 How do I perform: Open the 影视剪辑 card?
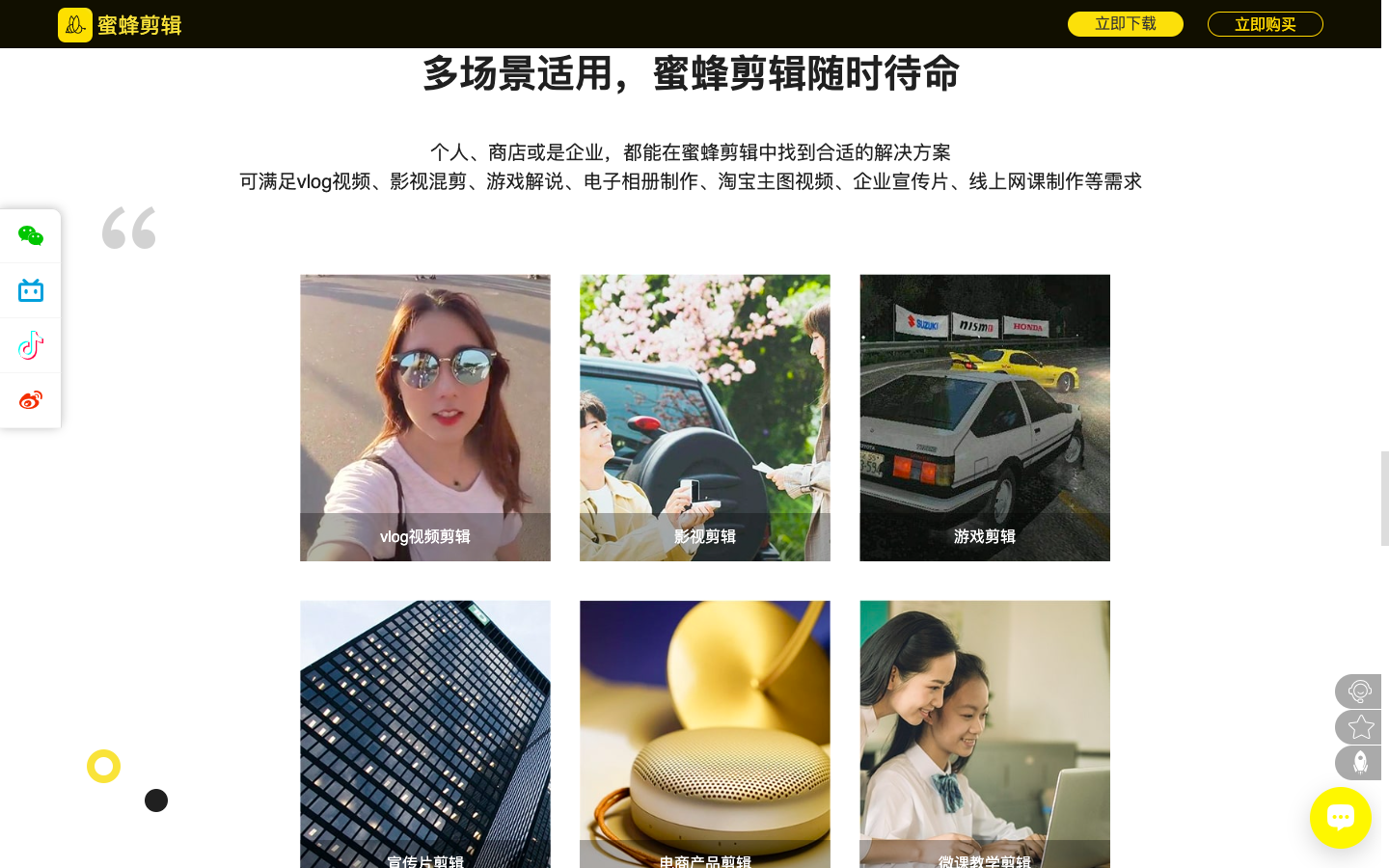[x=704, y=418]
